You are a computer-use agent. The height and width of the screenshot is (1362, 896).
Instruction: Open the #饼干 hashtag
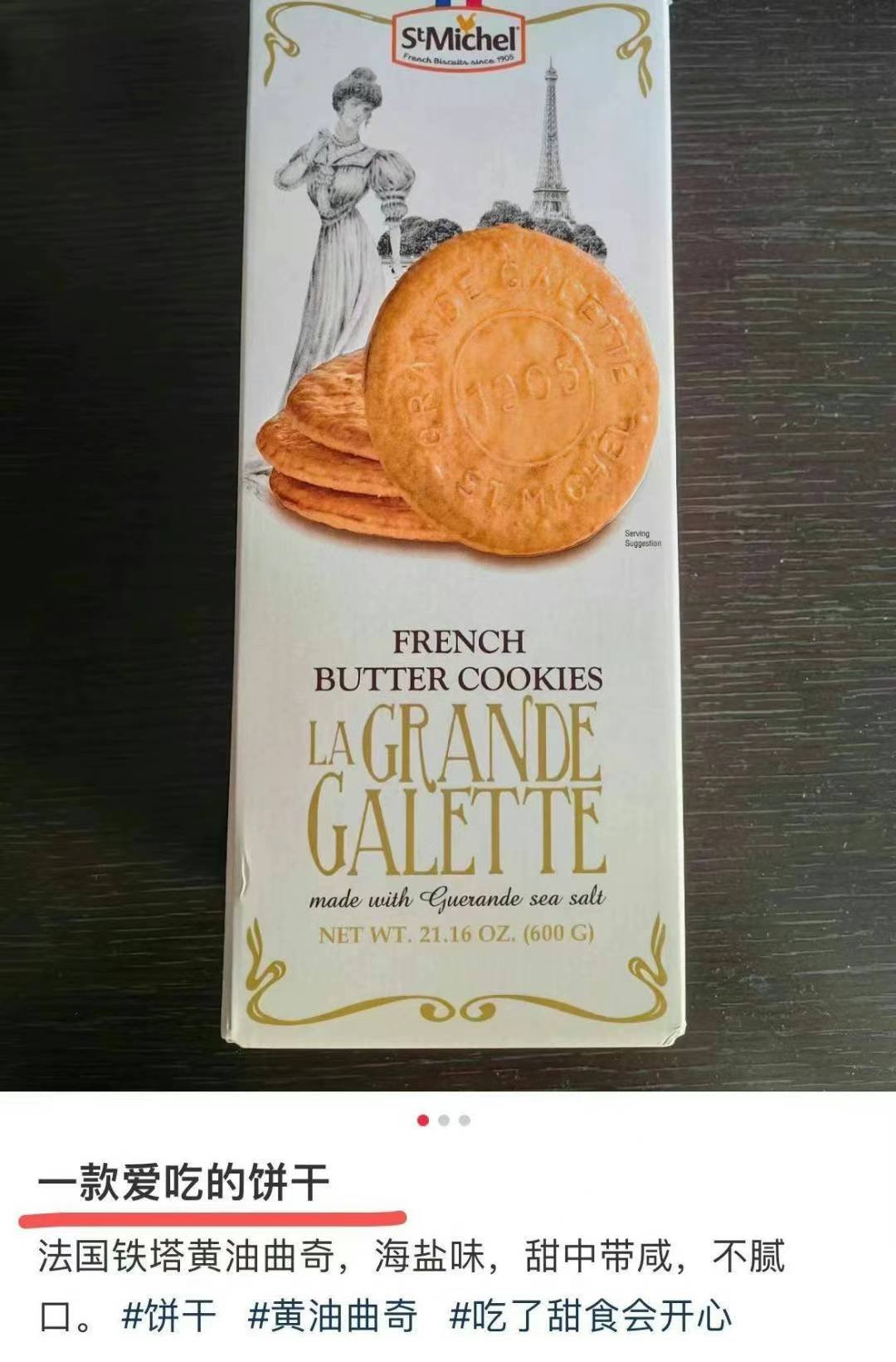coord(168,1316)
